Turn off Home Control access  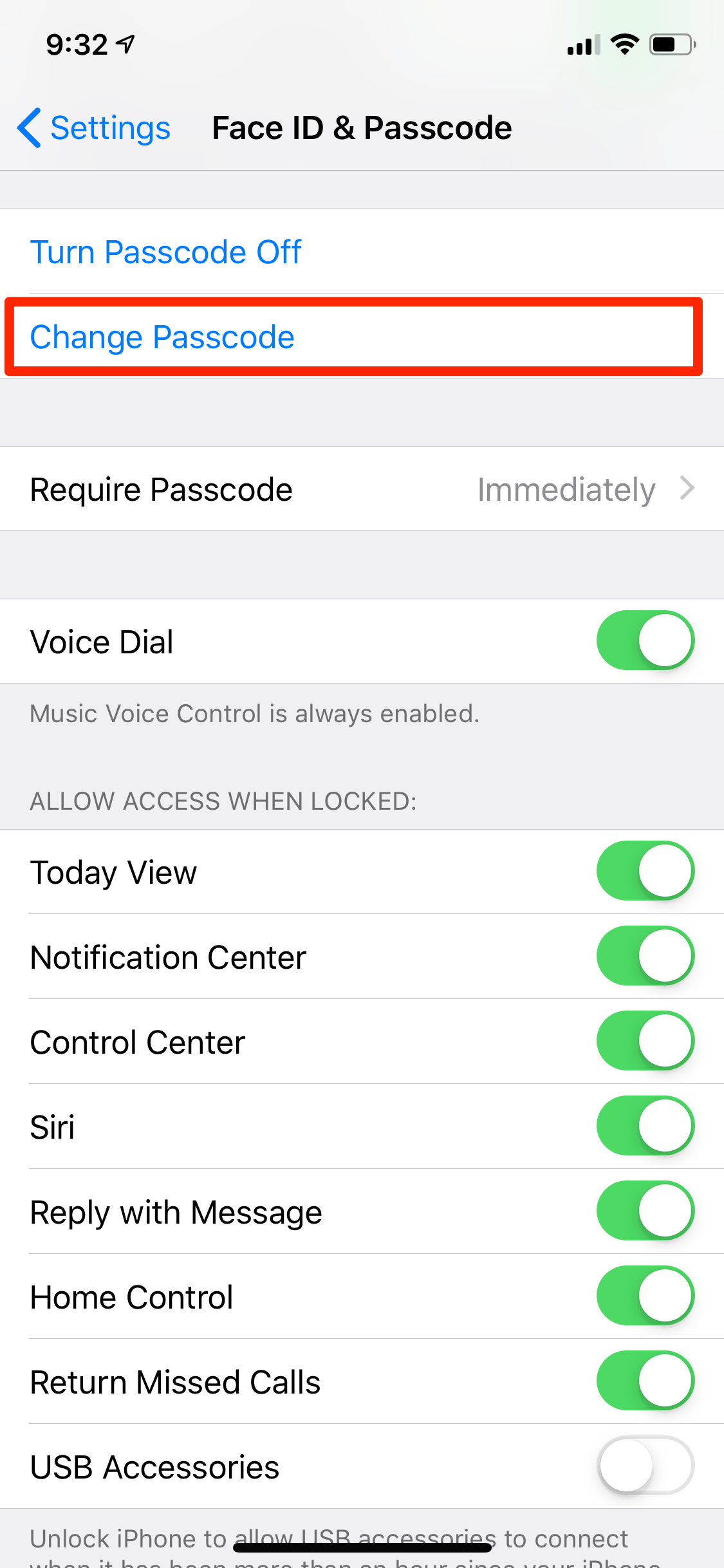pyautogui.click(x=645, y=1296)
